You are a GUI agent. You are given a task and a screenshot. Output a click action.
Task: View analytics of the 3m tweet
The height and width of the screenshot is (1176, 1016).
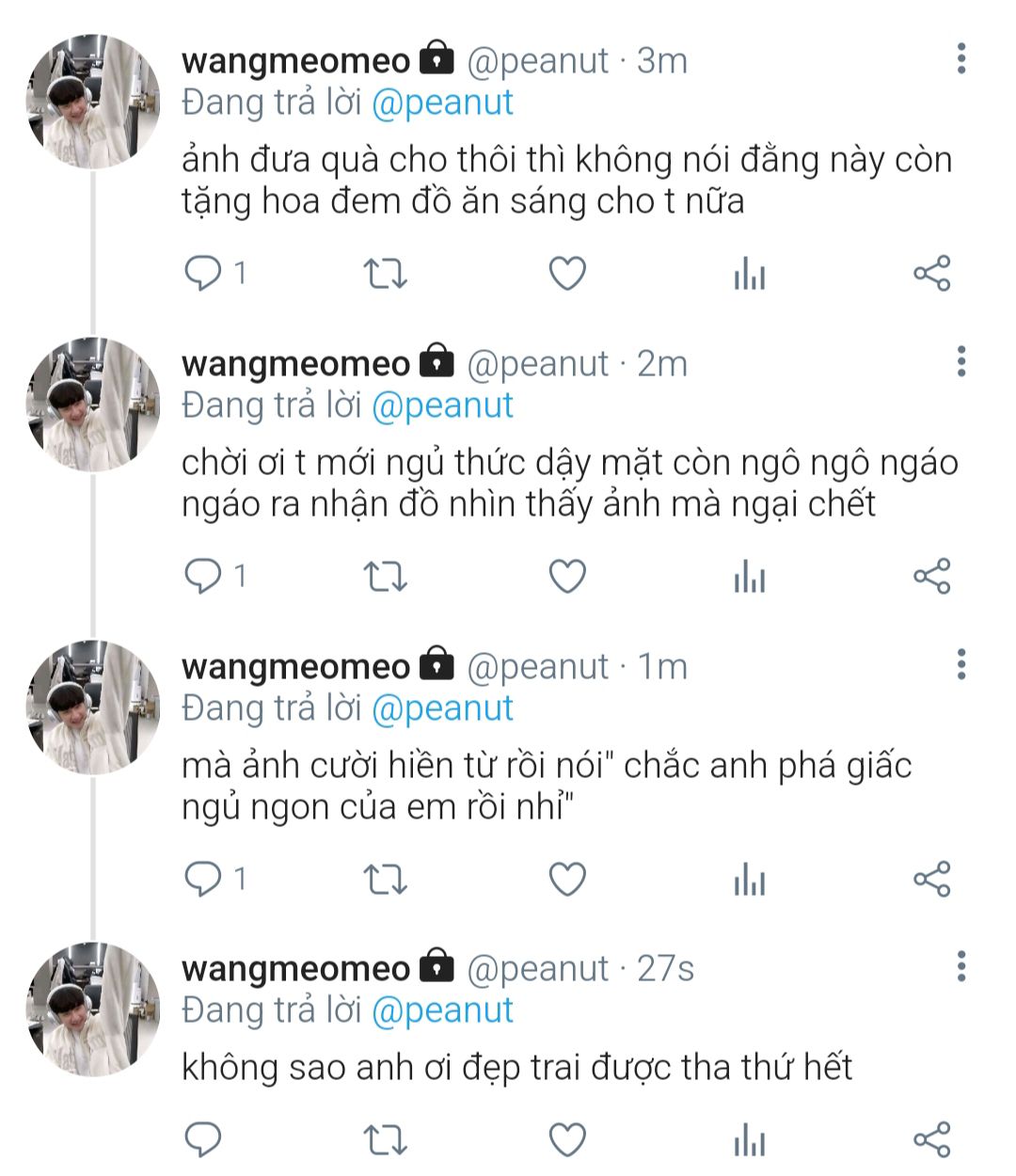(749, 275)
